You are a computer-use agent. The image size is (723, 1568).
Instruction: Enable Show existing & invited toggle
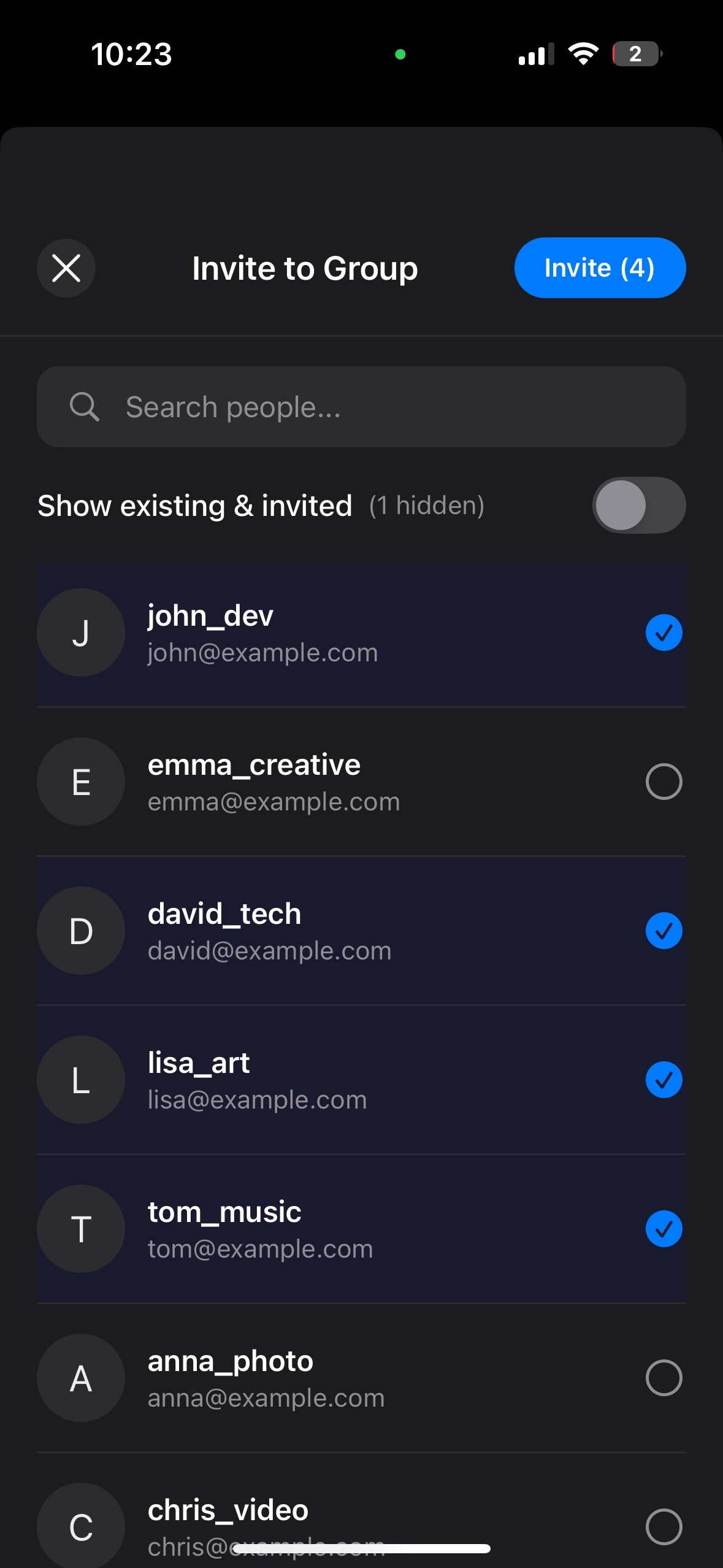(x=638, y=505)
